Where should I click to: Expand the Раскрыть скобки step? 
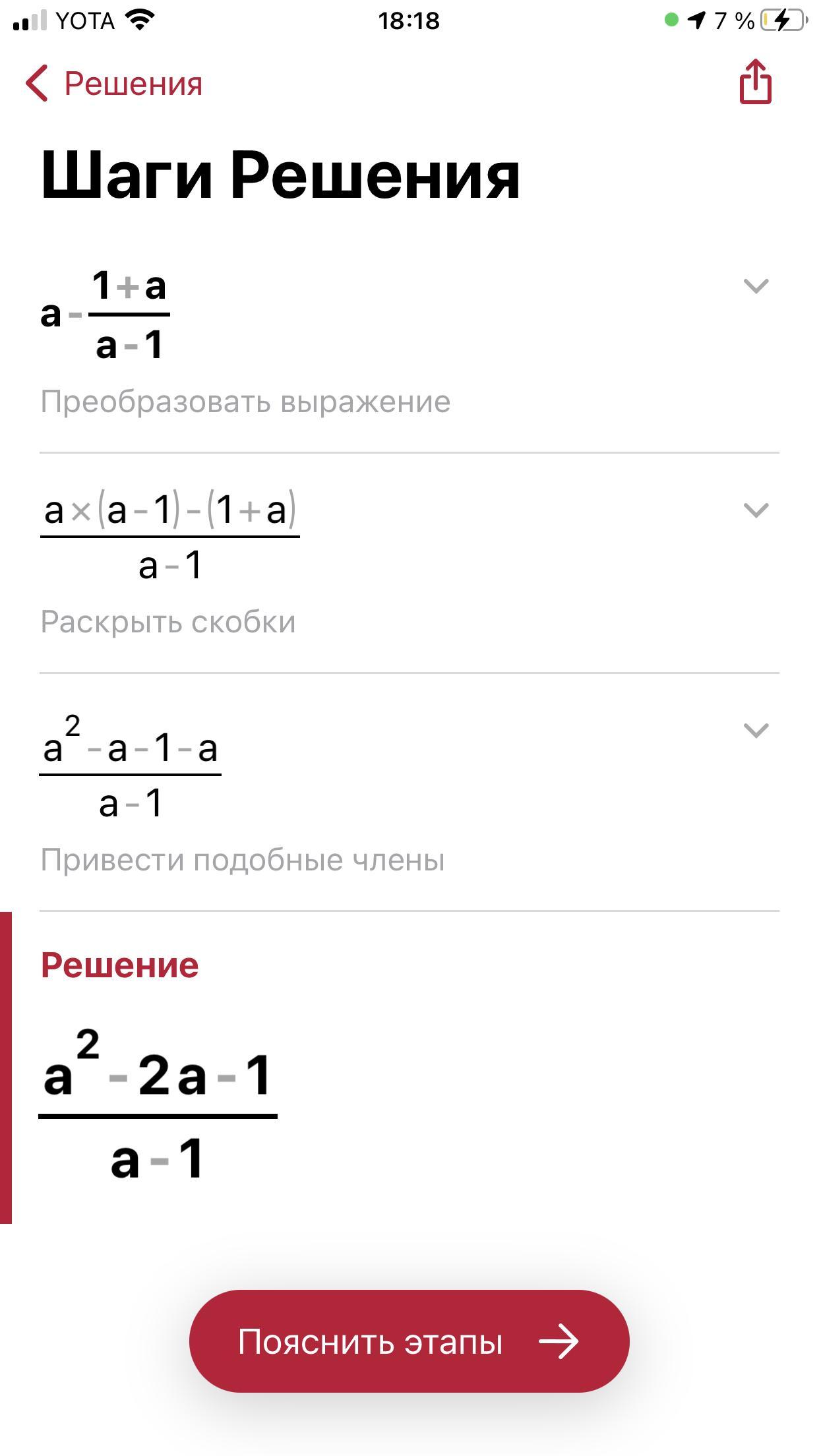(756, 510)
